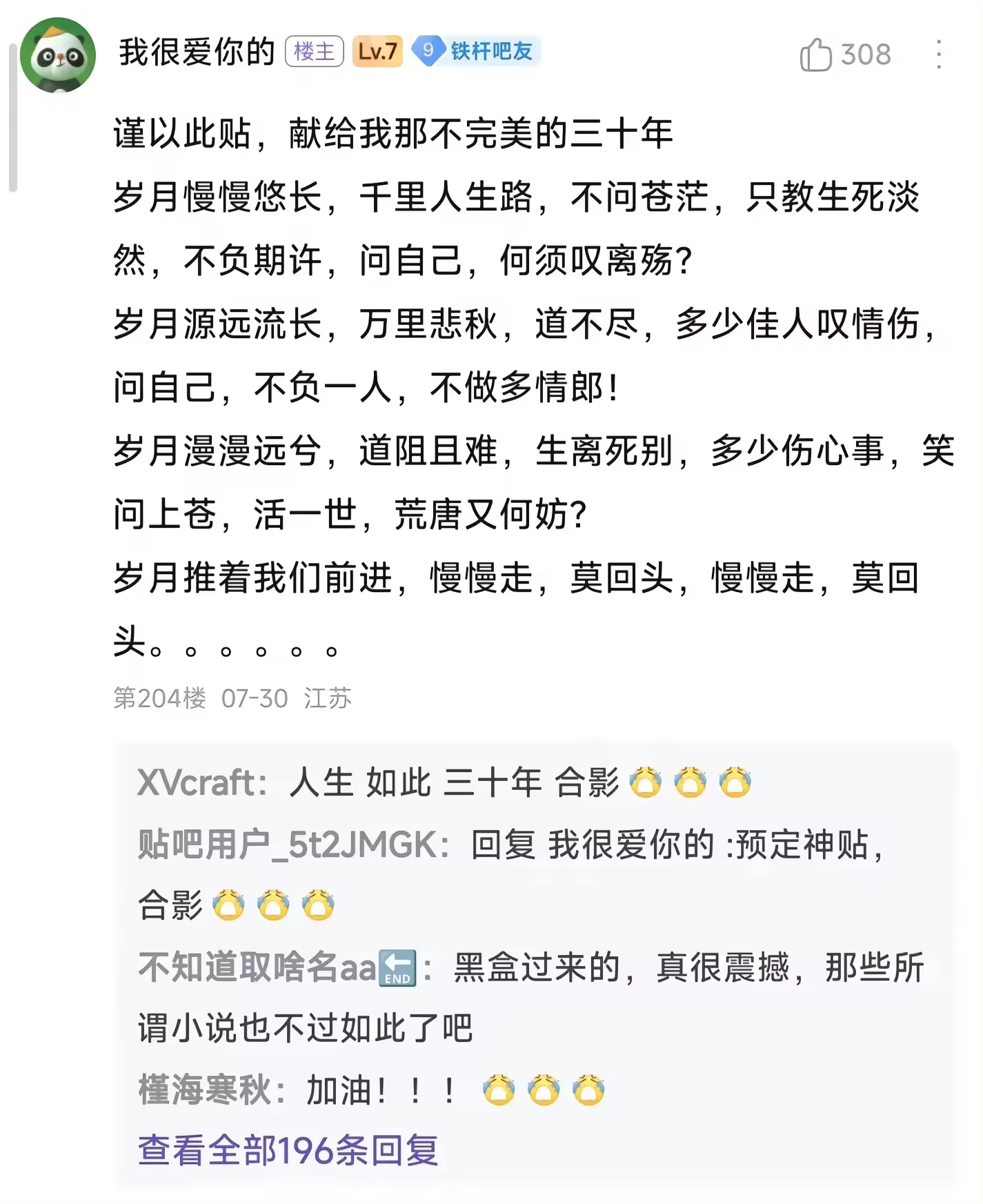This screenshot has width=983, height=1204.
Task: Open 不知道取啥名aa's profile
Action: [x=277, y=967]
